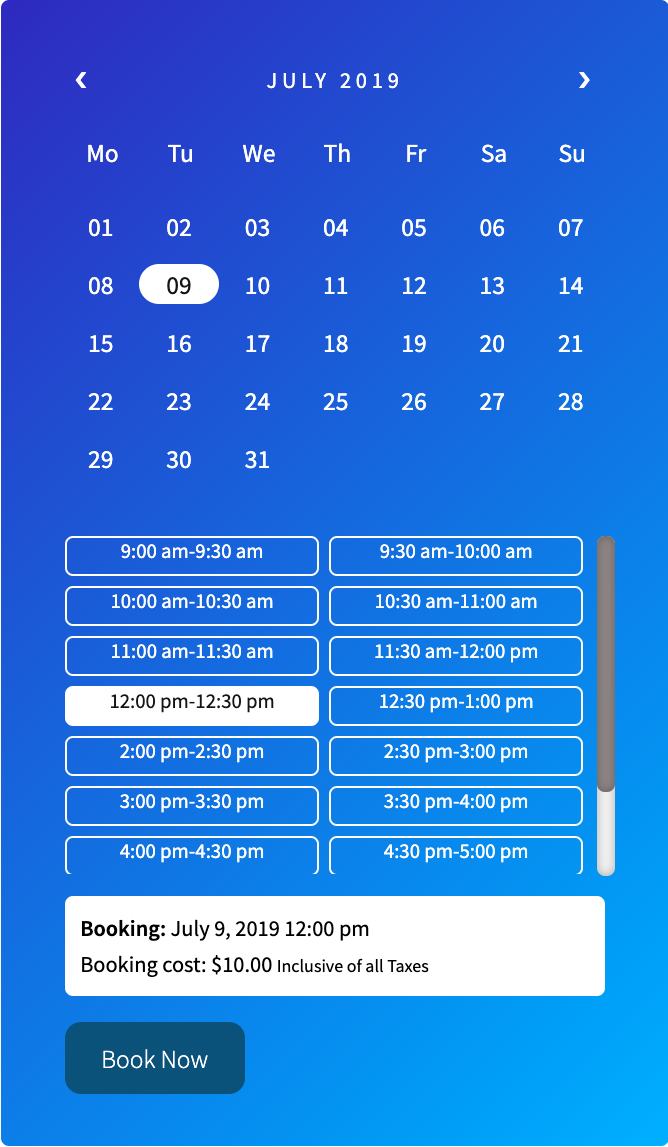Select the 31st of July

point(258,459)
